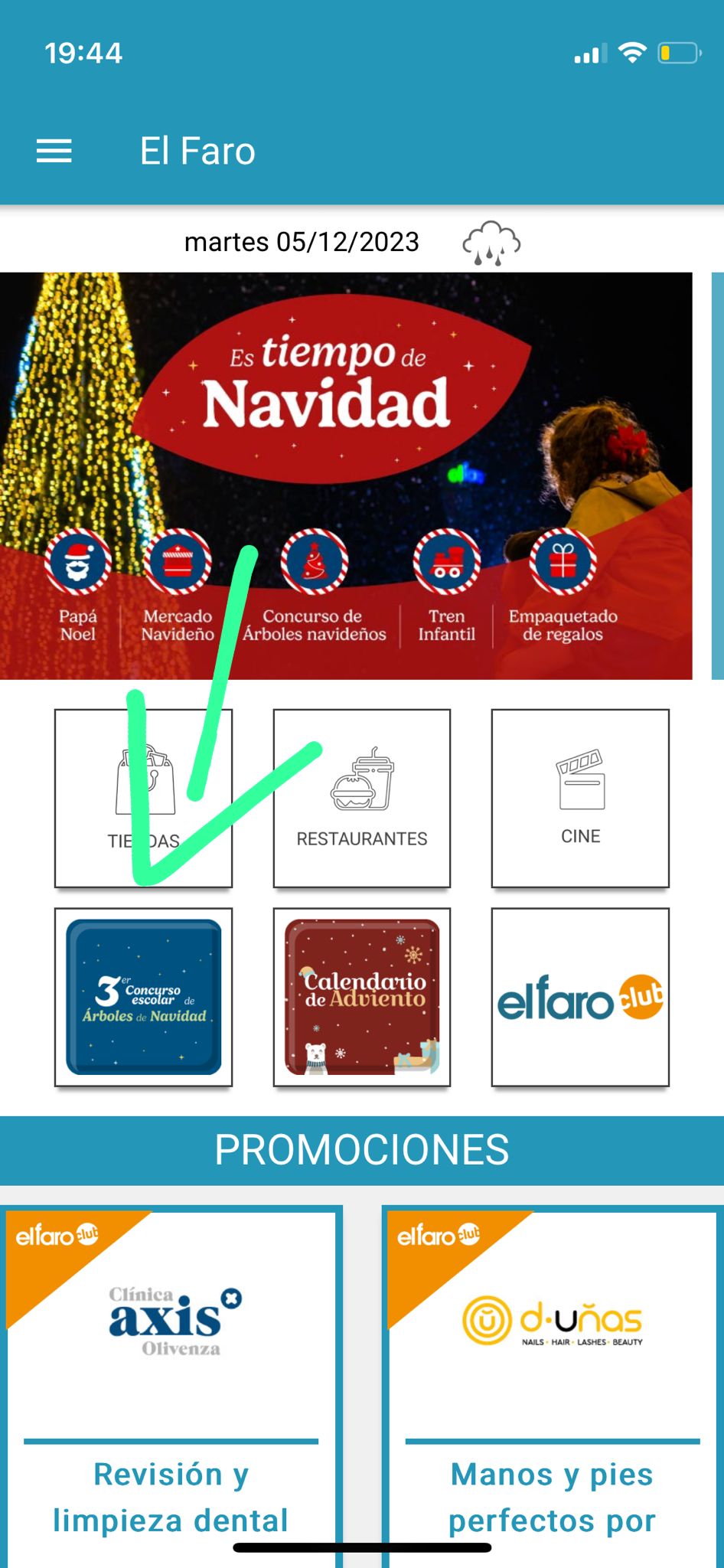Open the elfaro club tile
Image resolution: width=724 pixels, height=1568 pixels.
(x=580, y=997)
